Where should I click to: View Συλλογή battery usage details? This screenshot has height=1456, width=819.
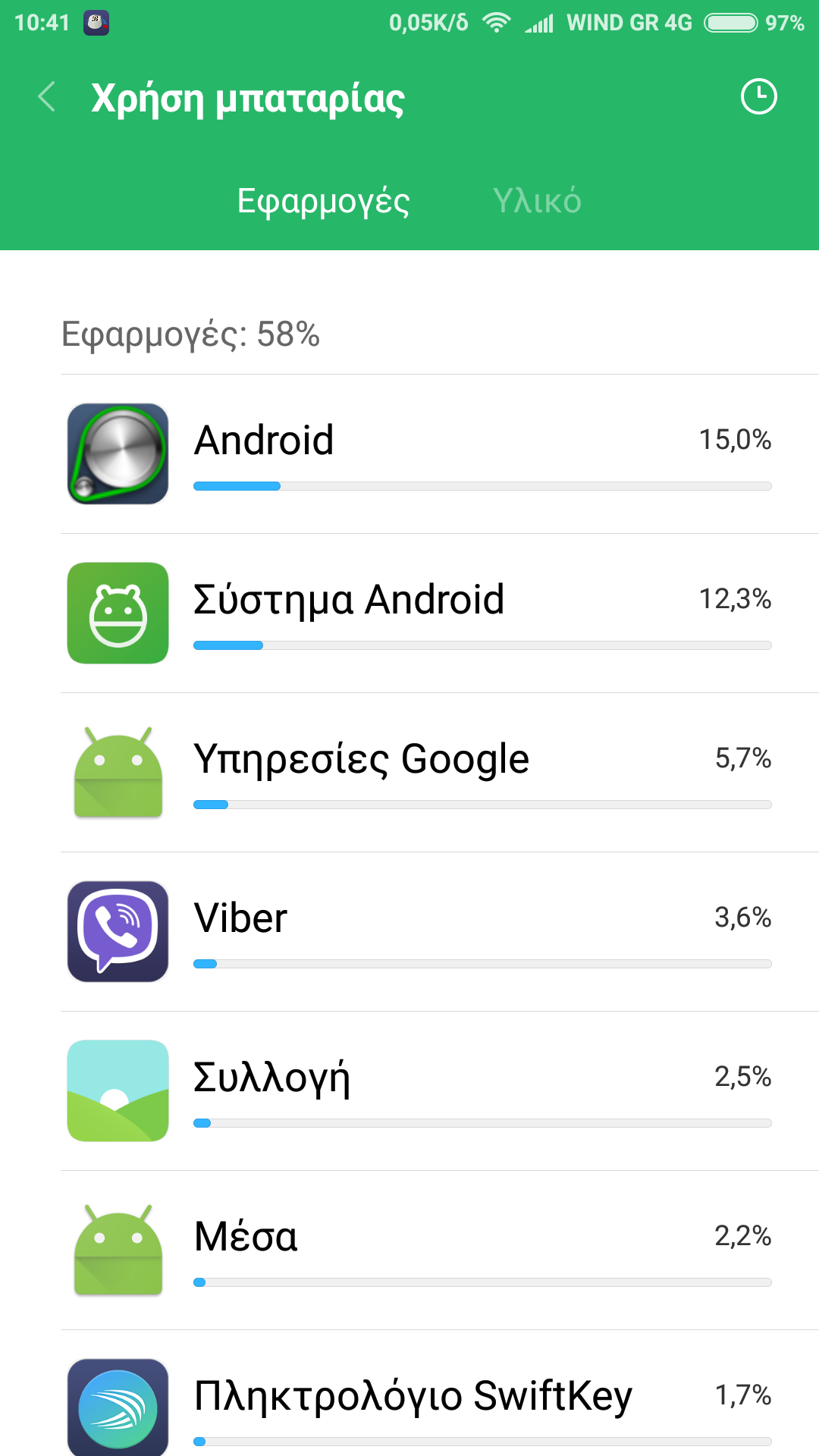(440, 1091)
